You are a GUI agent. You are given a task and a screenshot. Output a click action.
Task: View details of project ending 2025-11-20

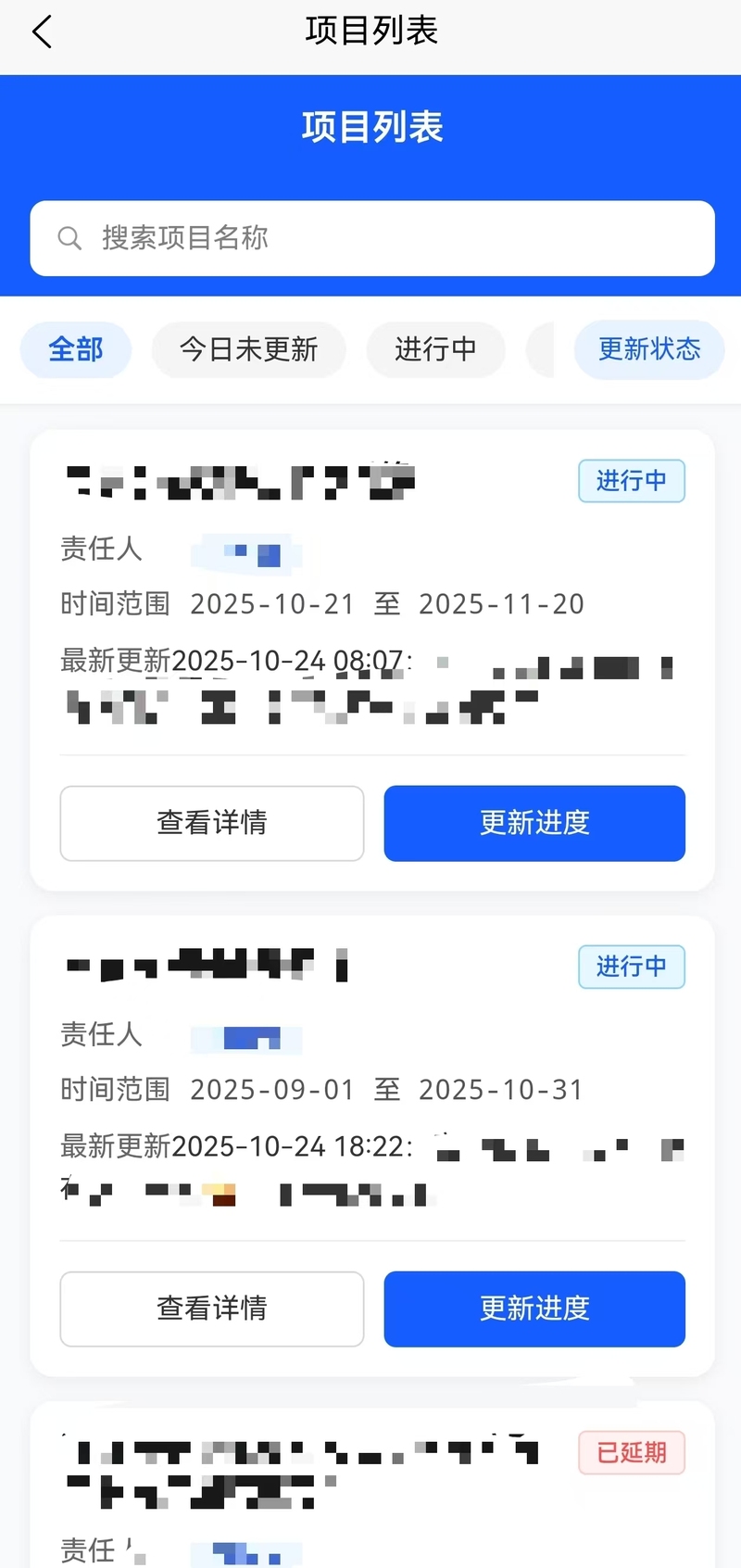tap(211, 823)
